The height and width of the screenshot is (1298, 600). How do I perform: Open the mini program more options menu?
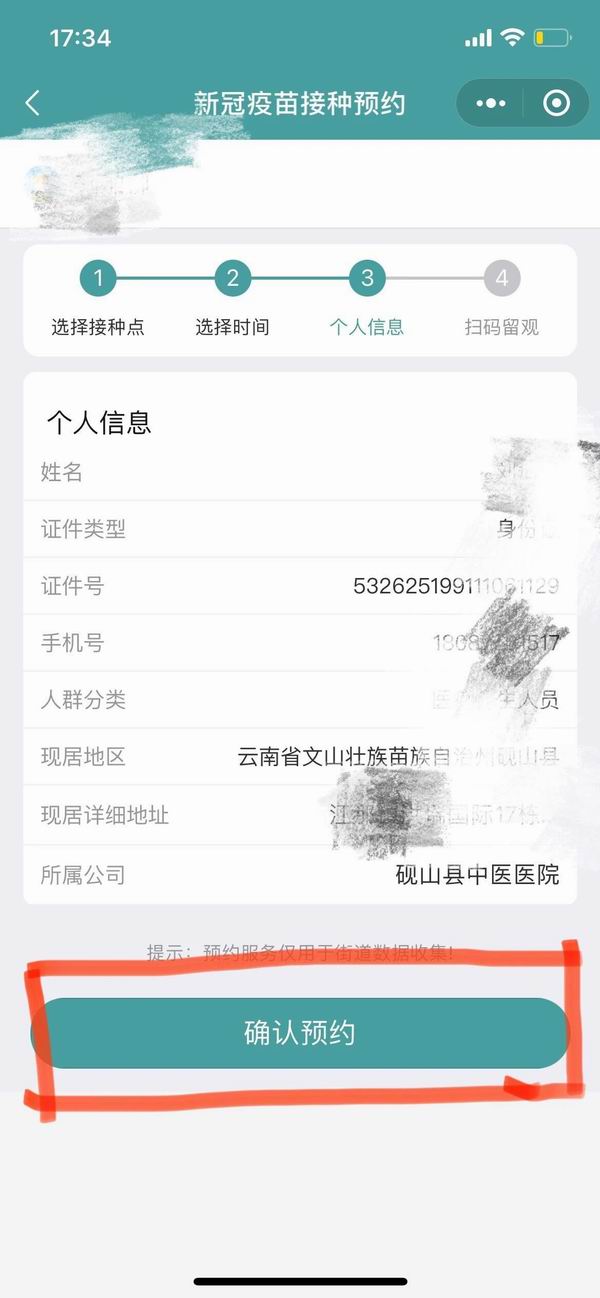[x=491, y=103]
